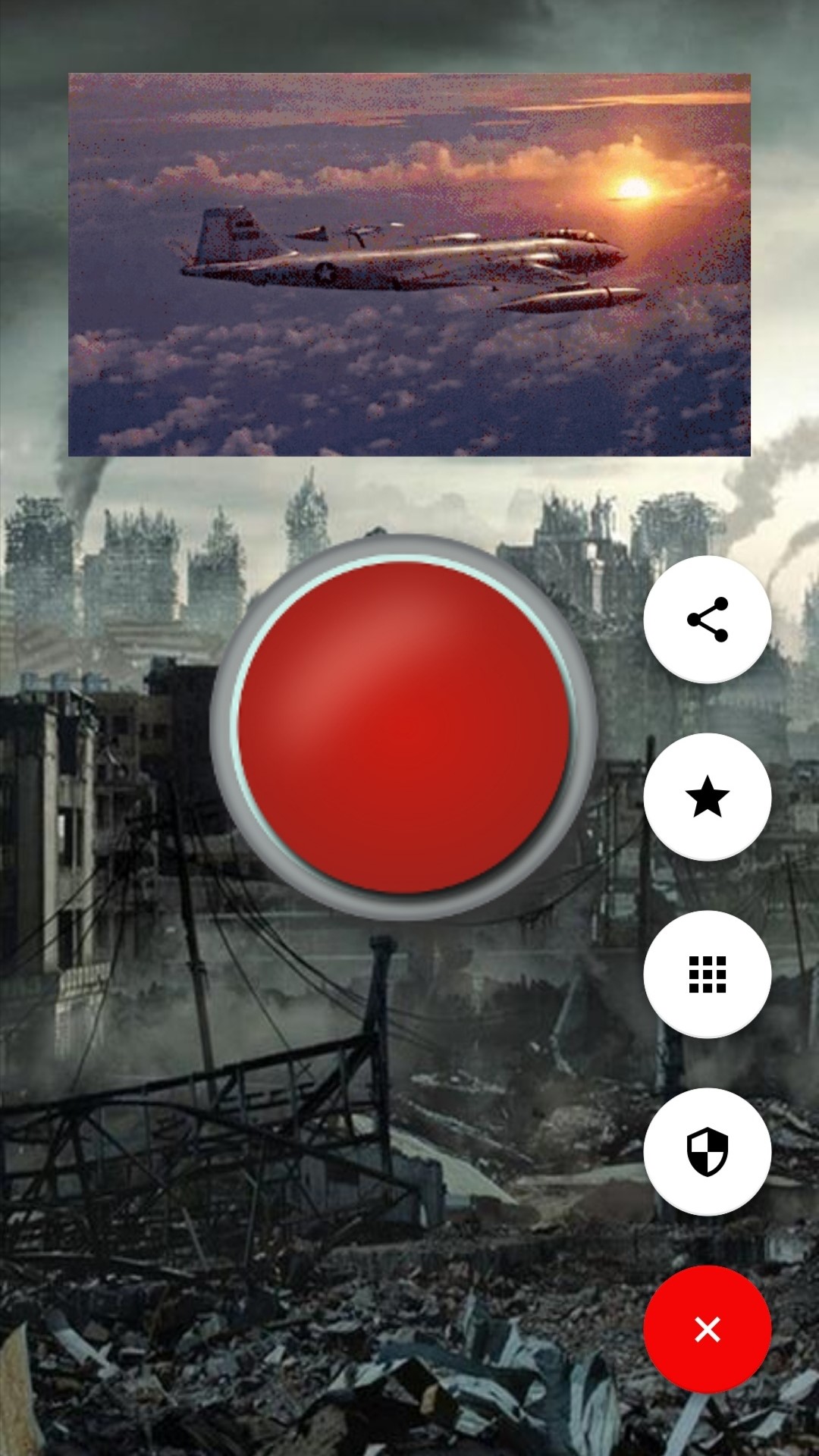819x1456 pixels.
Task: Open the privacy shield option
Action: (708, 1152)
